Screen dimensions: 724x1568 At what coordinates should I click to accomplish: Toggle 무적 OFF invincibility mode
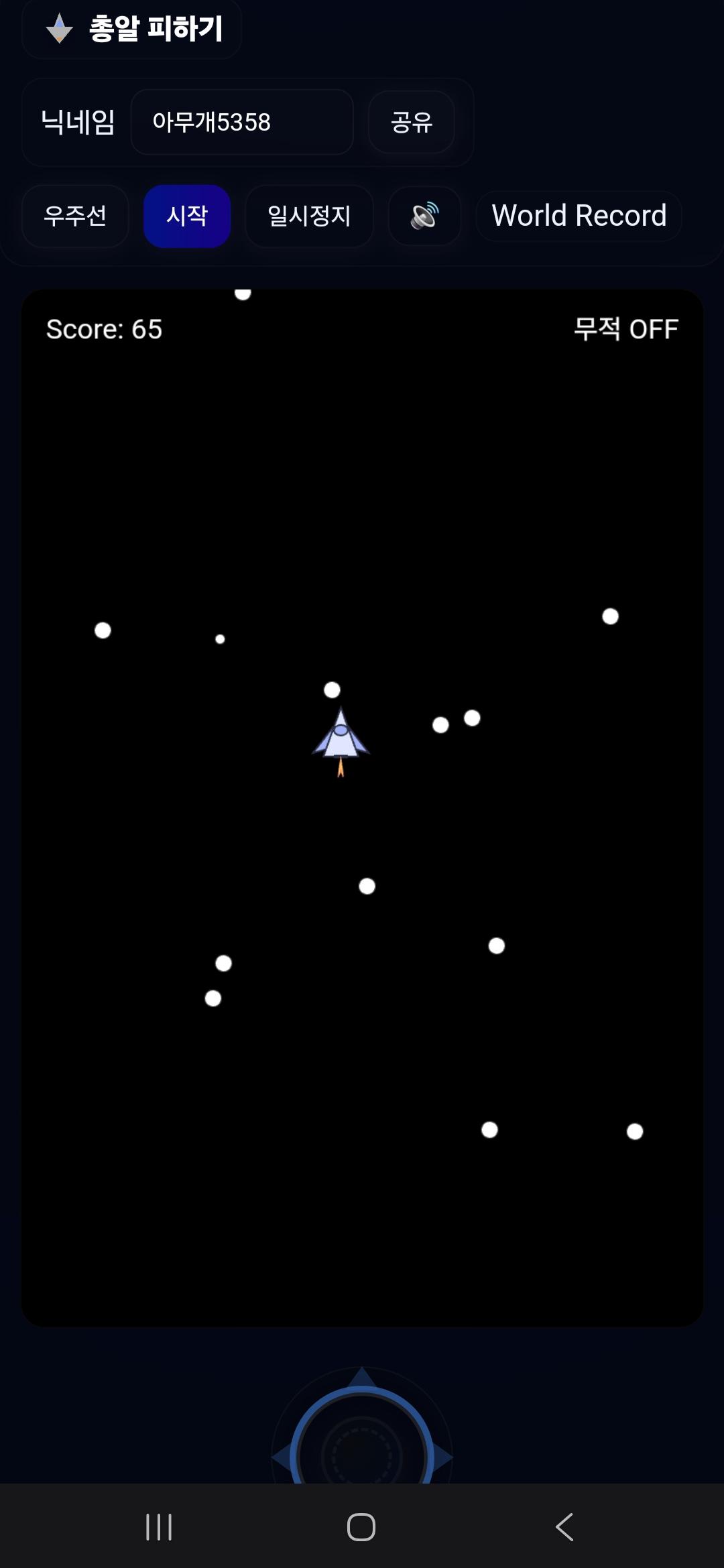625,329
